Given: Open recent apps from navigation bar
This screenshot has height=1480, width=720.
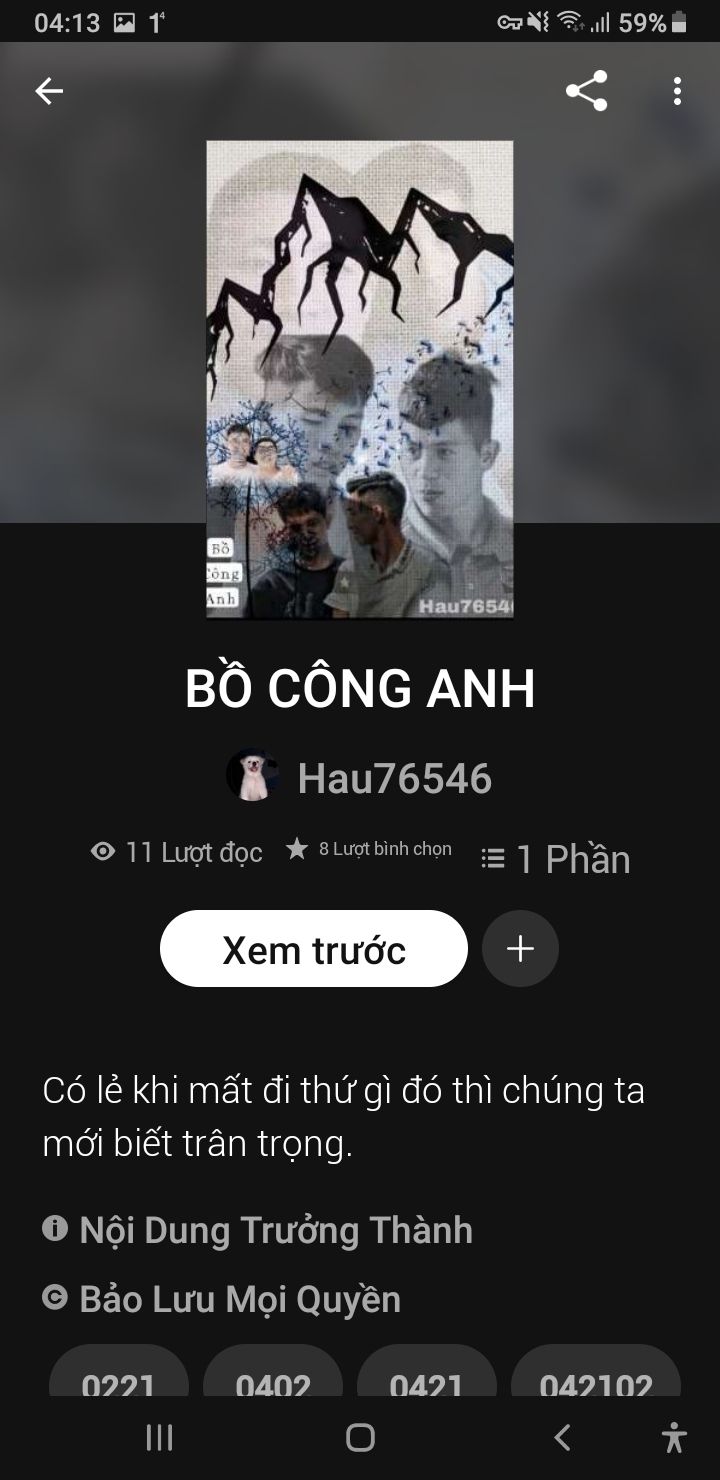Looking at the screenshot, I should [x=159, y=1438].
